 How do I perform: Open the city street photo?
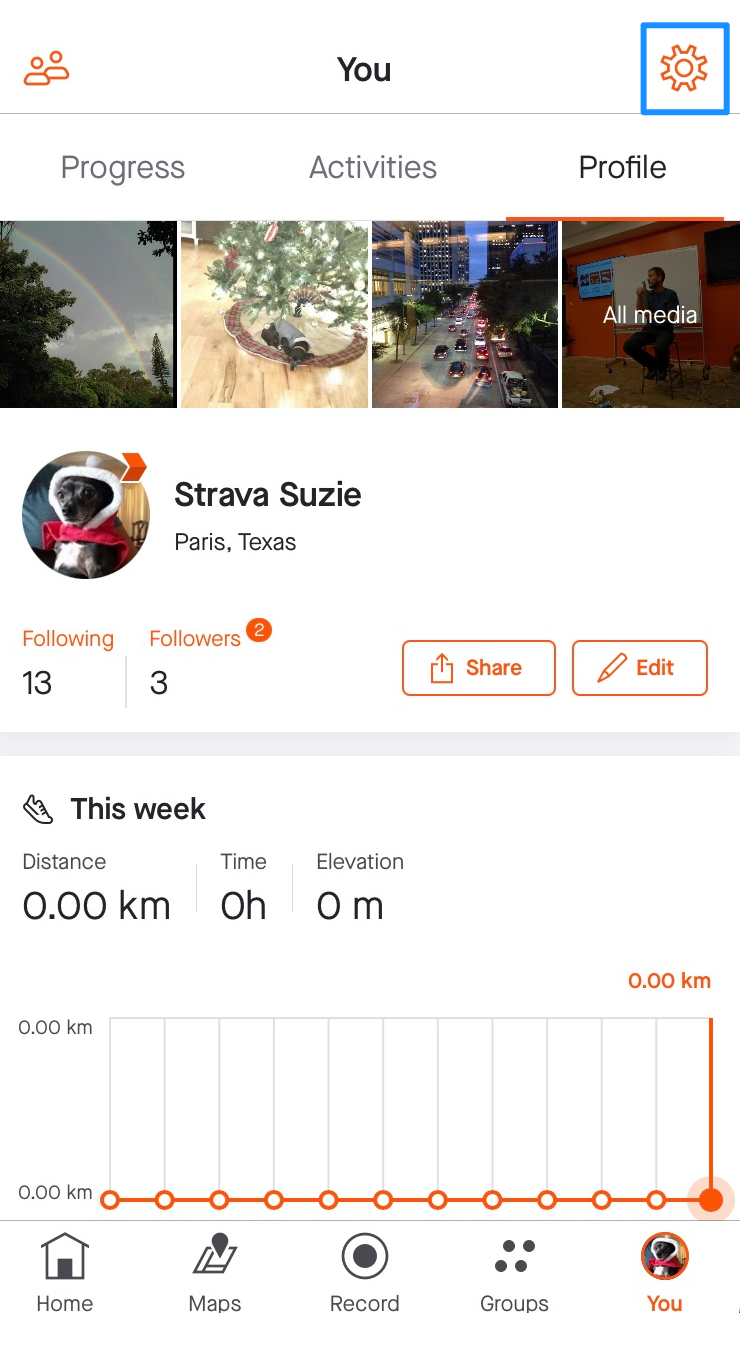pyautogui.click(x=464, y=314)
